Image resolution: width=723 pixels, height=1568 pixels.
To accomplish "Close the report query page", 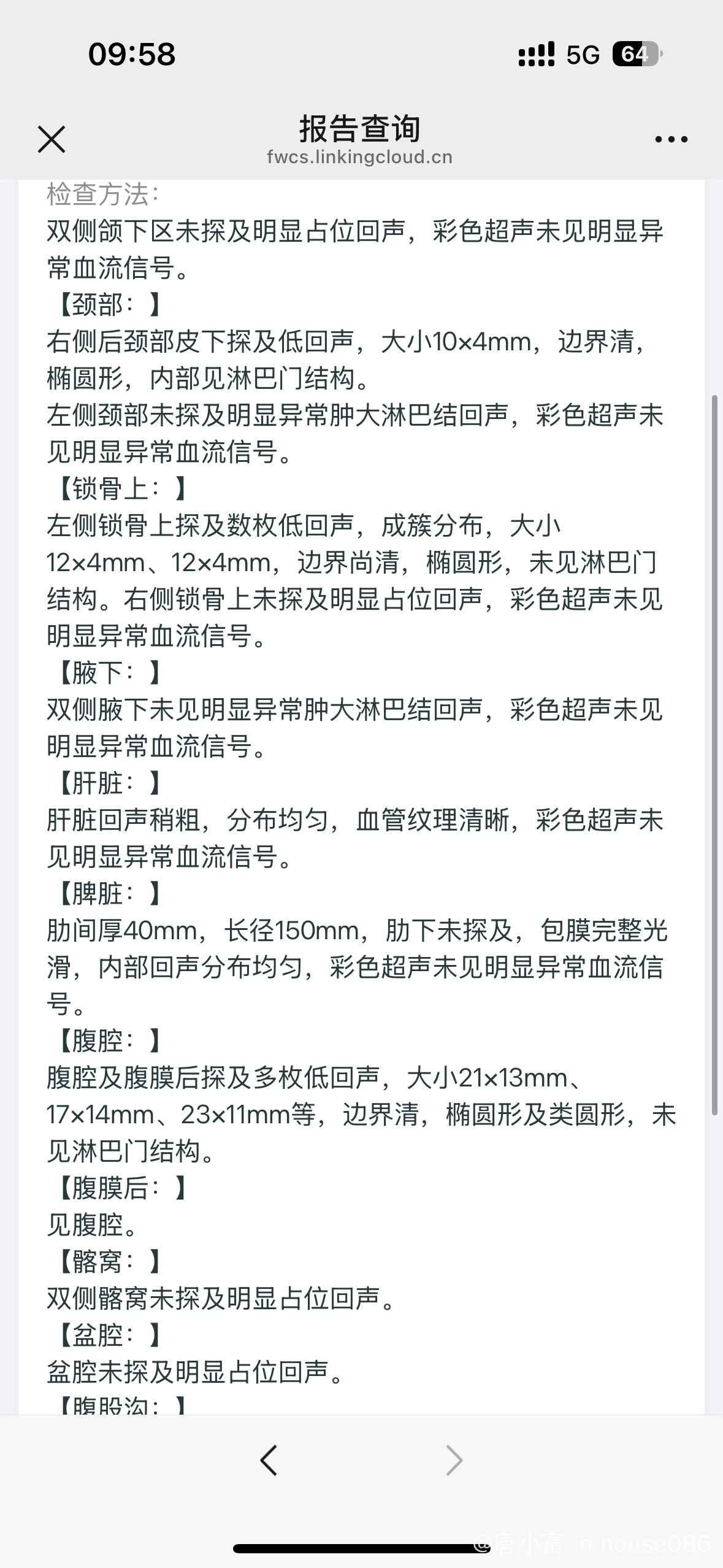I will [52, 139].
